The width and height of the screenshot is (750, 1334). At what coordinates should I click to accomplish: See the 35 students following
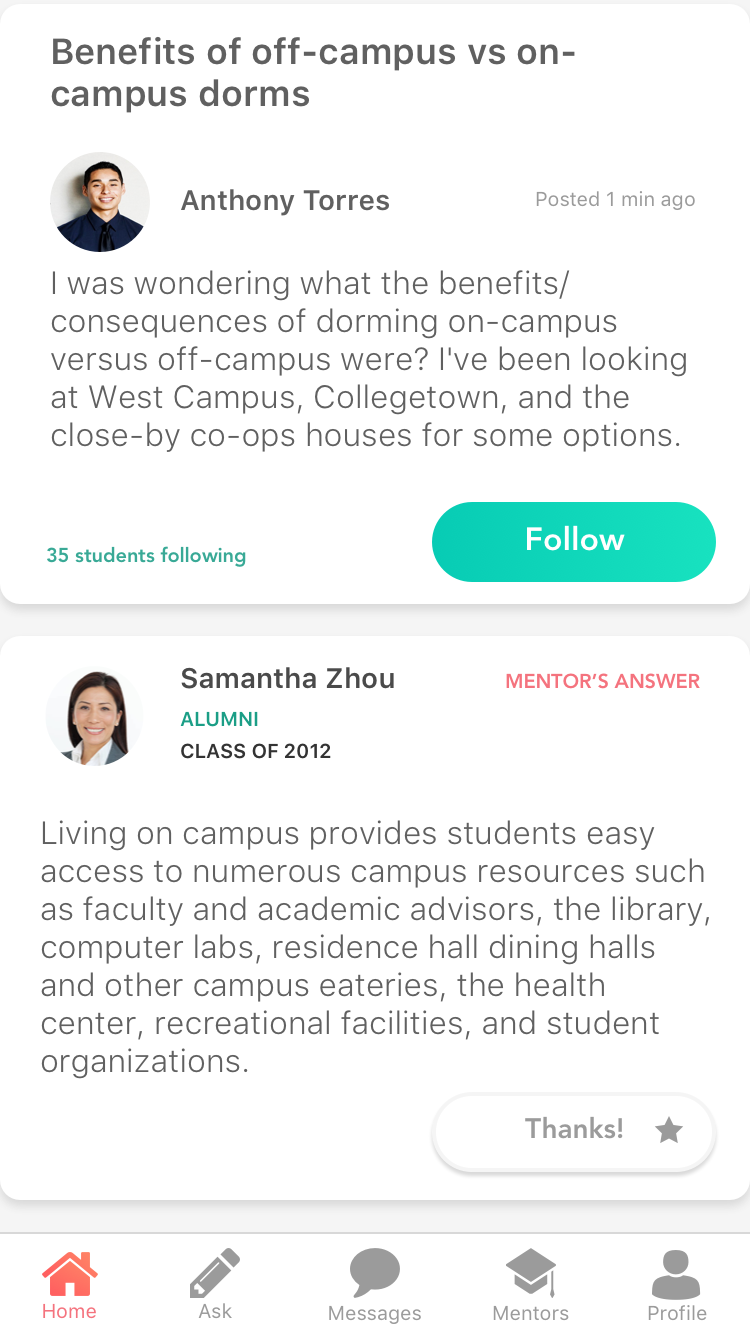146,555
